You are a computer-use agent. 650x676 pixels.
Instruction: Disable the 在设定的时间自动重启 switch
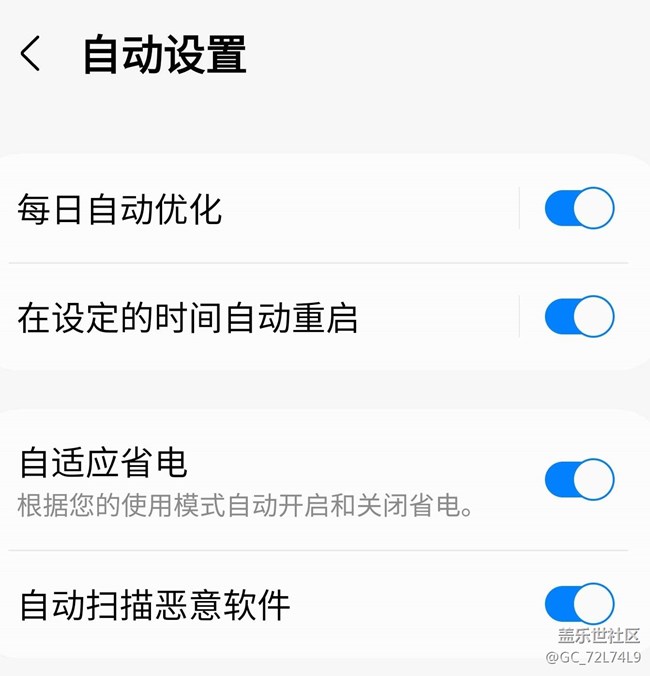point(579,317)
